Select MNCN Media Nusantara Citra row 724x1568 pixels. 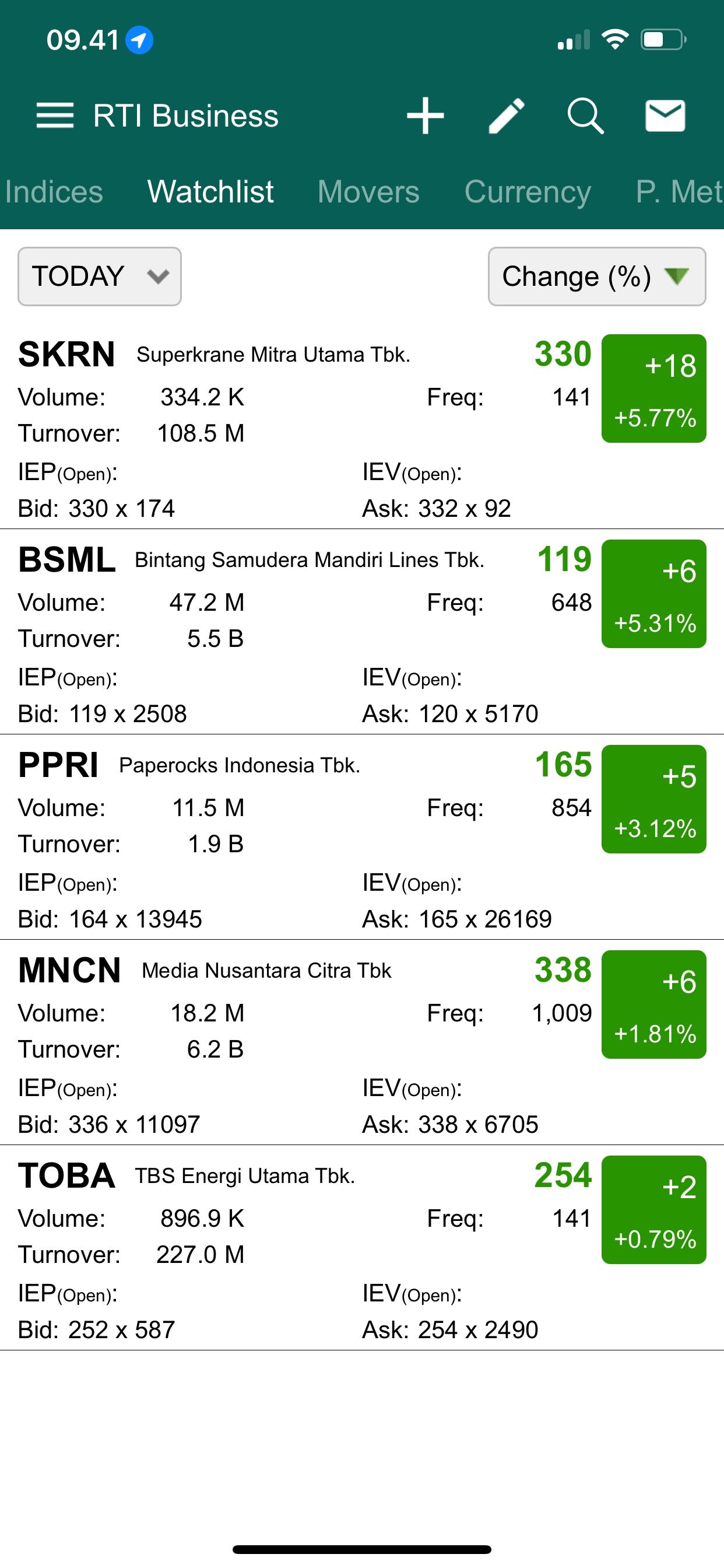tap(274, 1044)
